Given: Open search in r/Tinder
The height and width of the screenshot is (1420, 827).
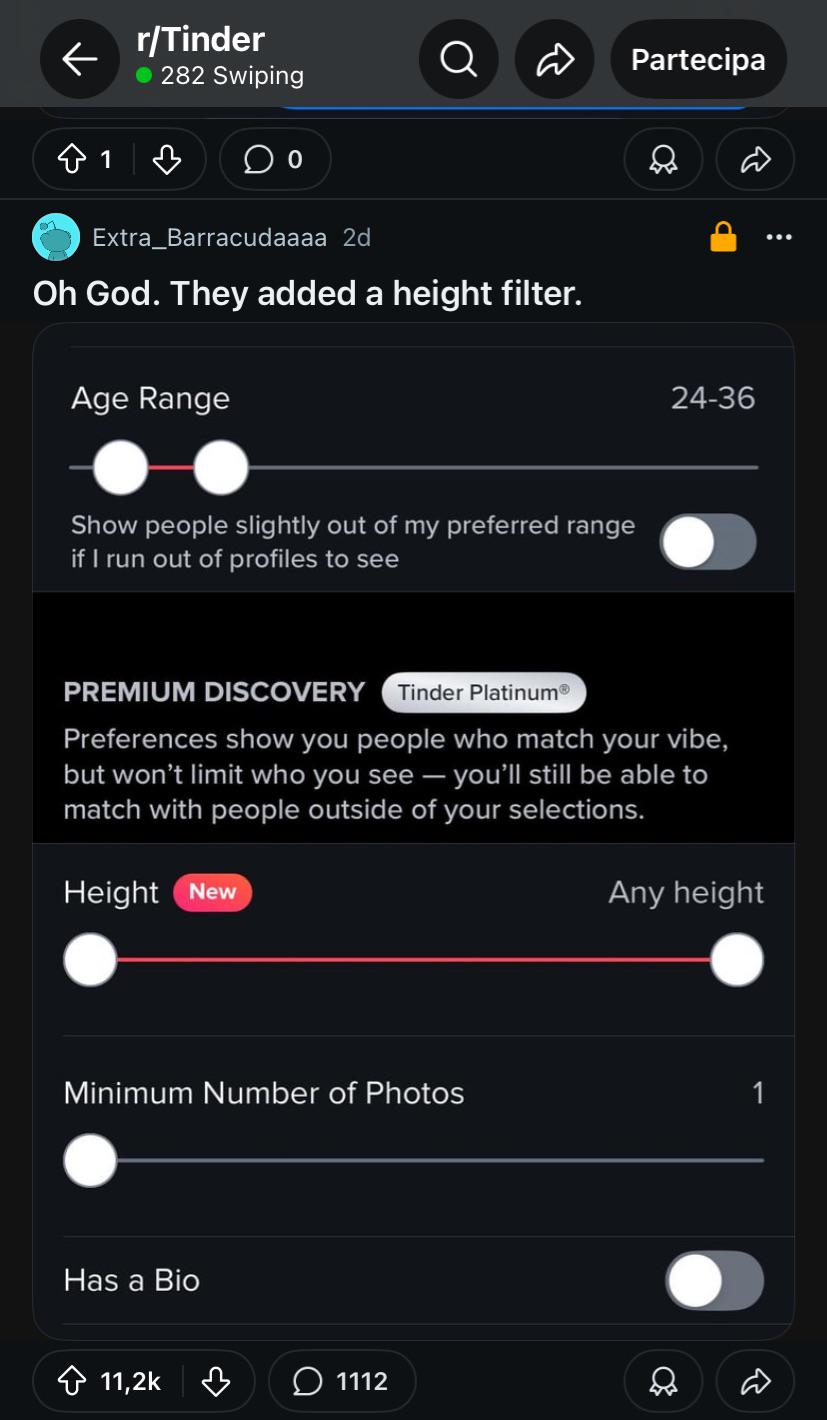Looking at the screenshot, I should tap(458, 60).
